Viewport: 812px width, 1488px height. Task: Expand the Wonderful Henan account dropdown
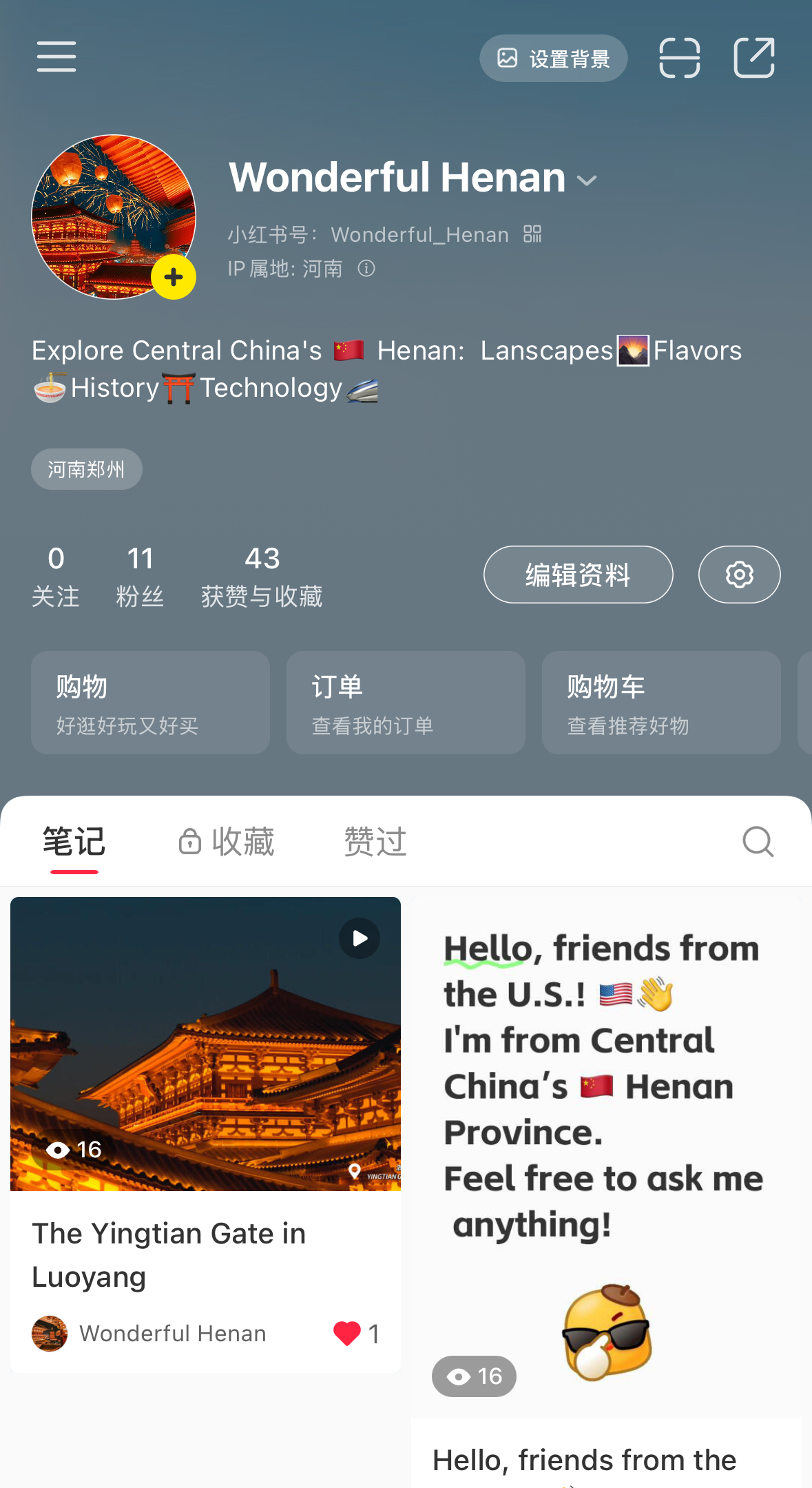point(587,180)
